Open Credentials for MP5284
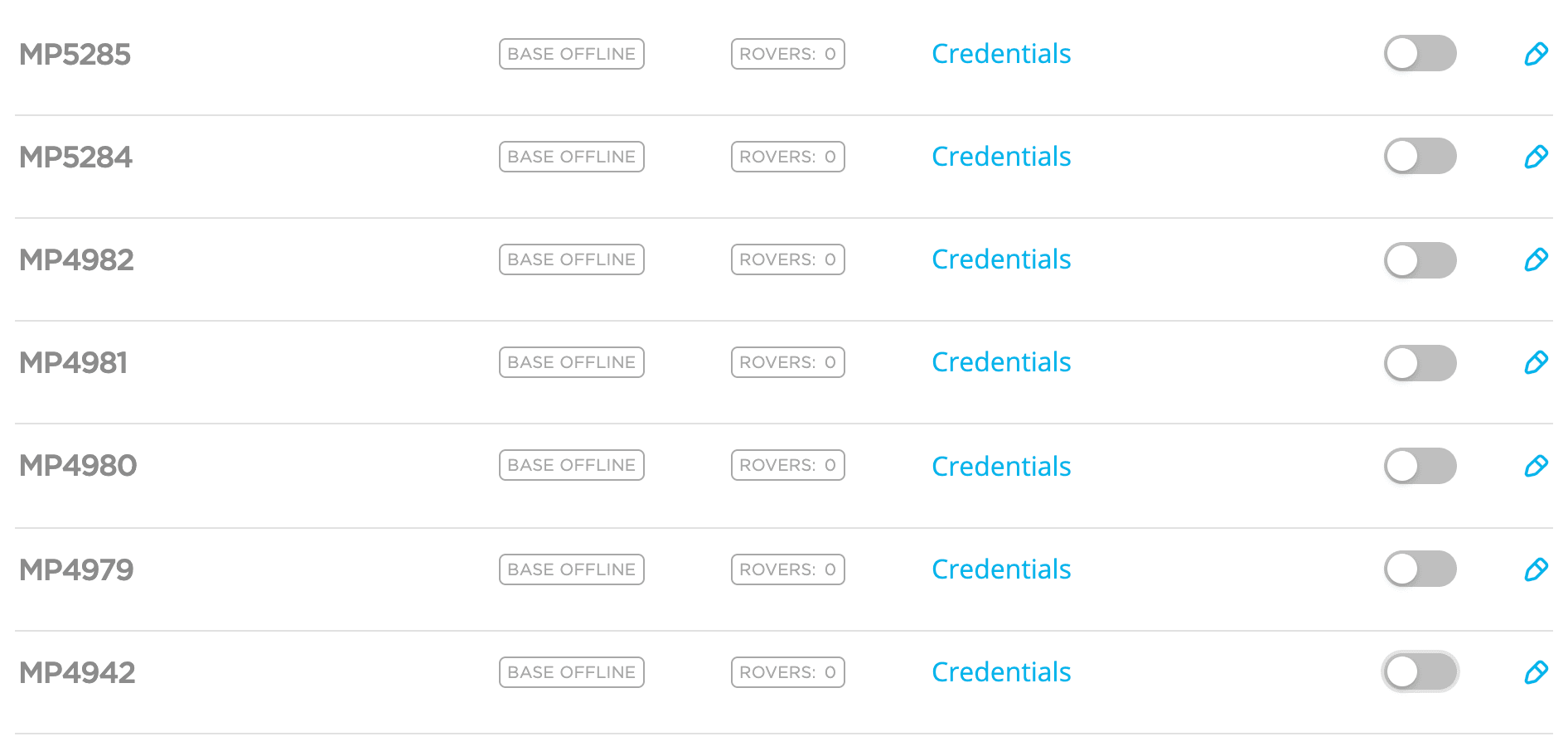Viewport: 1568px width, 751px height. pyautogui.click(x=1000, y=157)
